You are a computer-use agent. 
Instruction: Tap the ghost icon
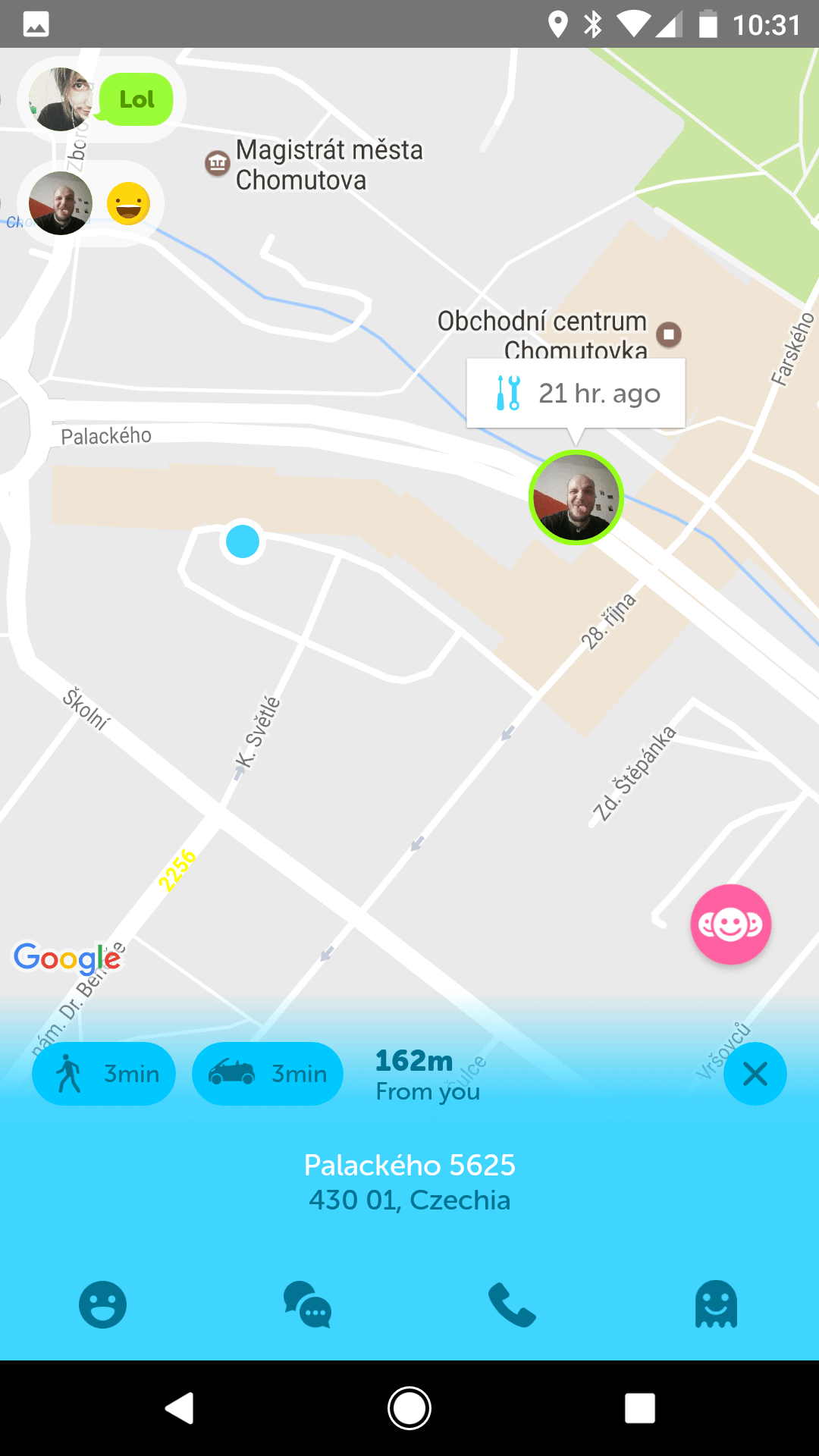[716, 1304]
